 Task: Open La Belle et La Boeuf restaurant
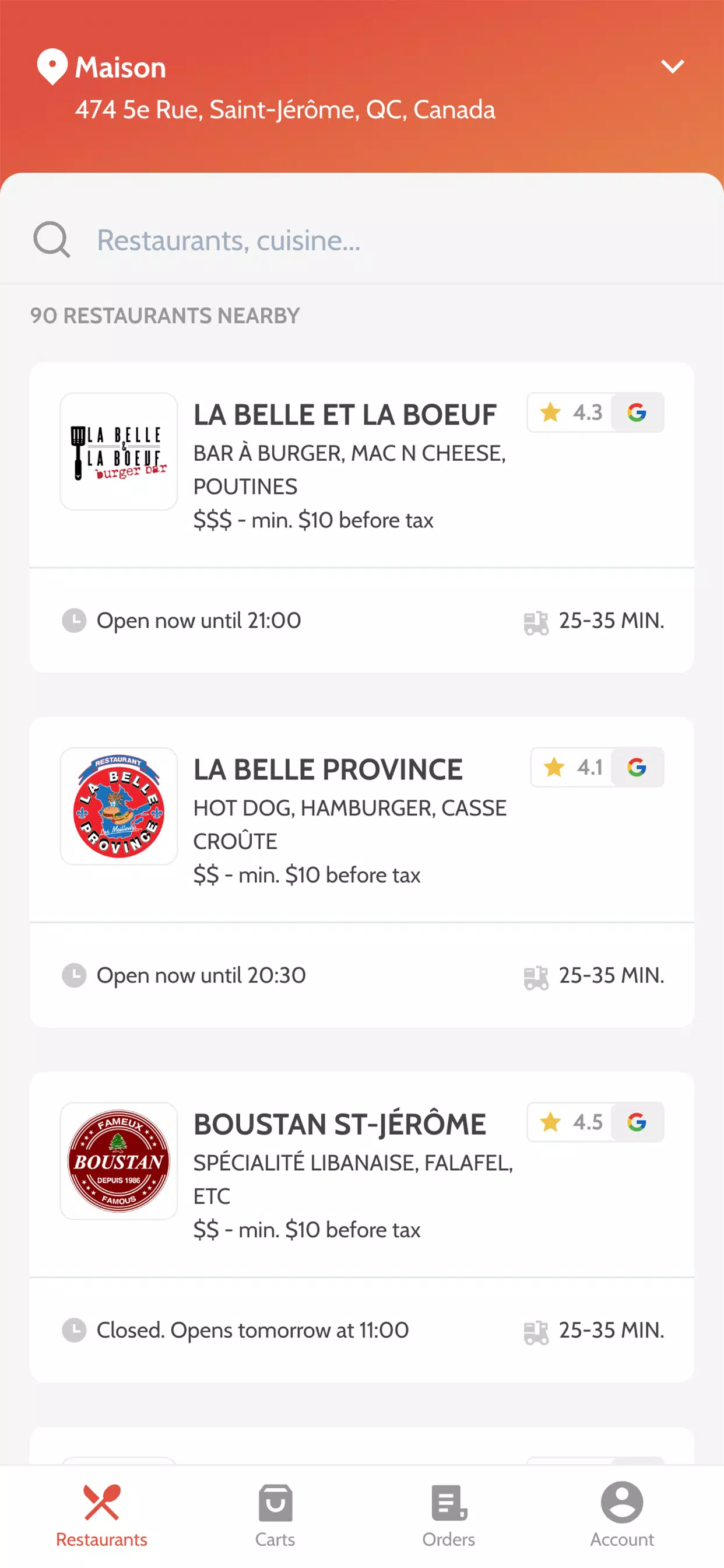click(x=361, y=517)
